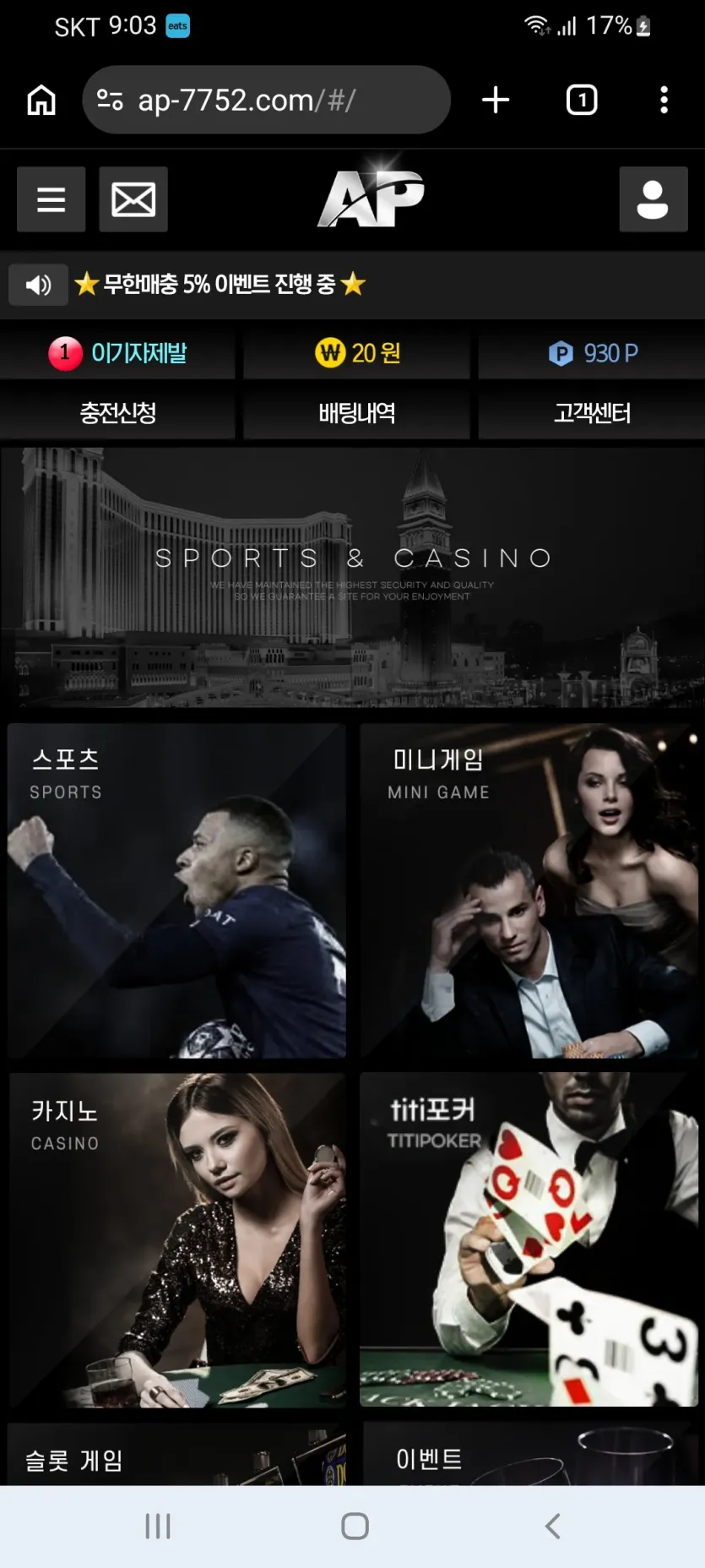
Task: Open the user profile icon
Action: [x=653, y=199]
